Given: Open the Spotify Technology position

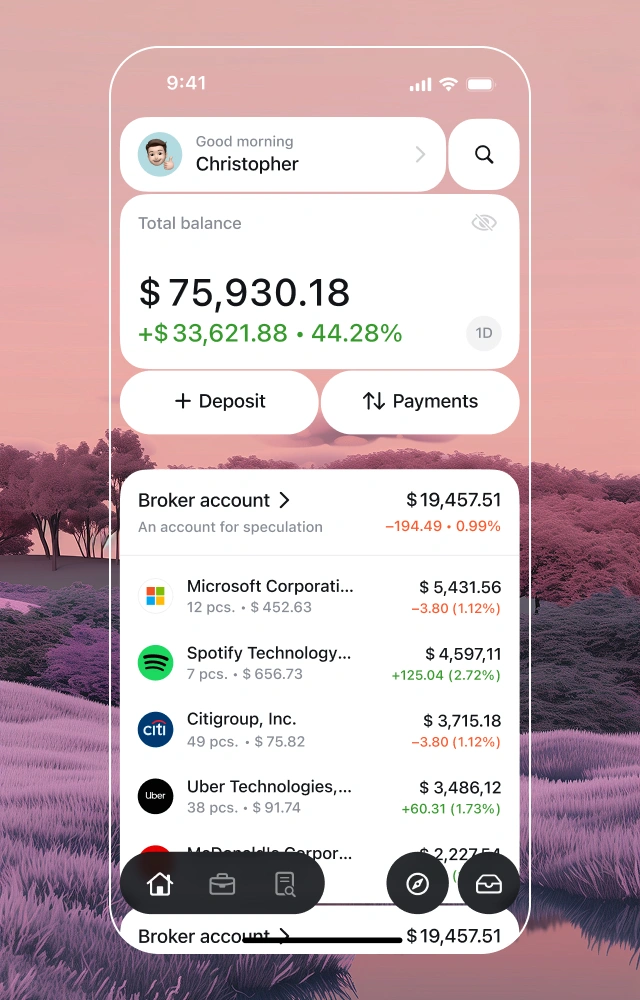Looking at the screenshot, I should pos(319,663).
